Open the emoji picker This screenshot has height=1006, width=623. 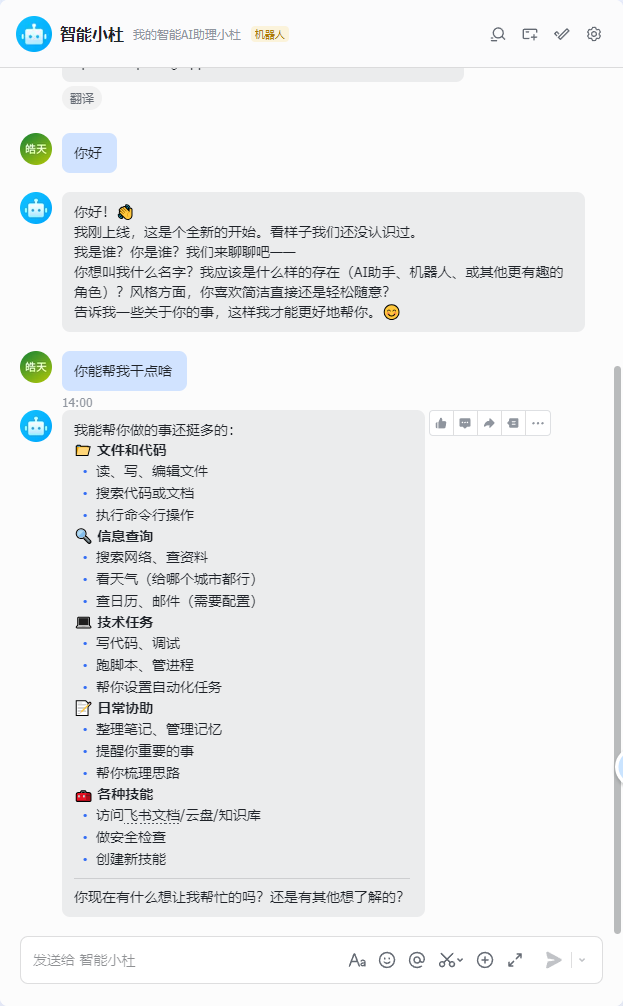(x=387, y=960)
